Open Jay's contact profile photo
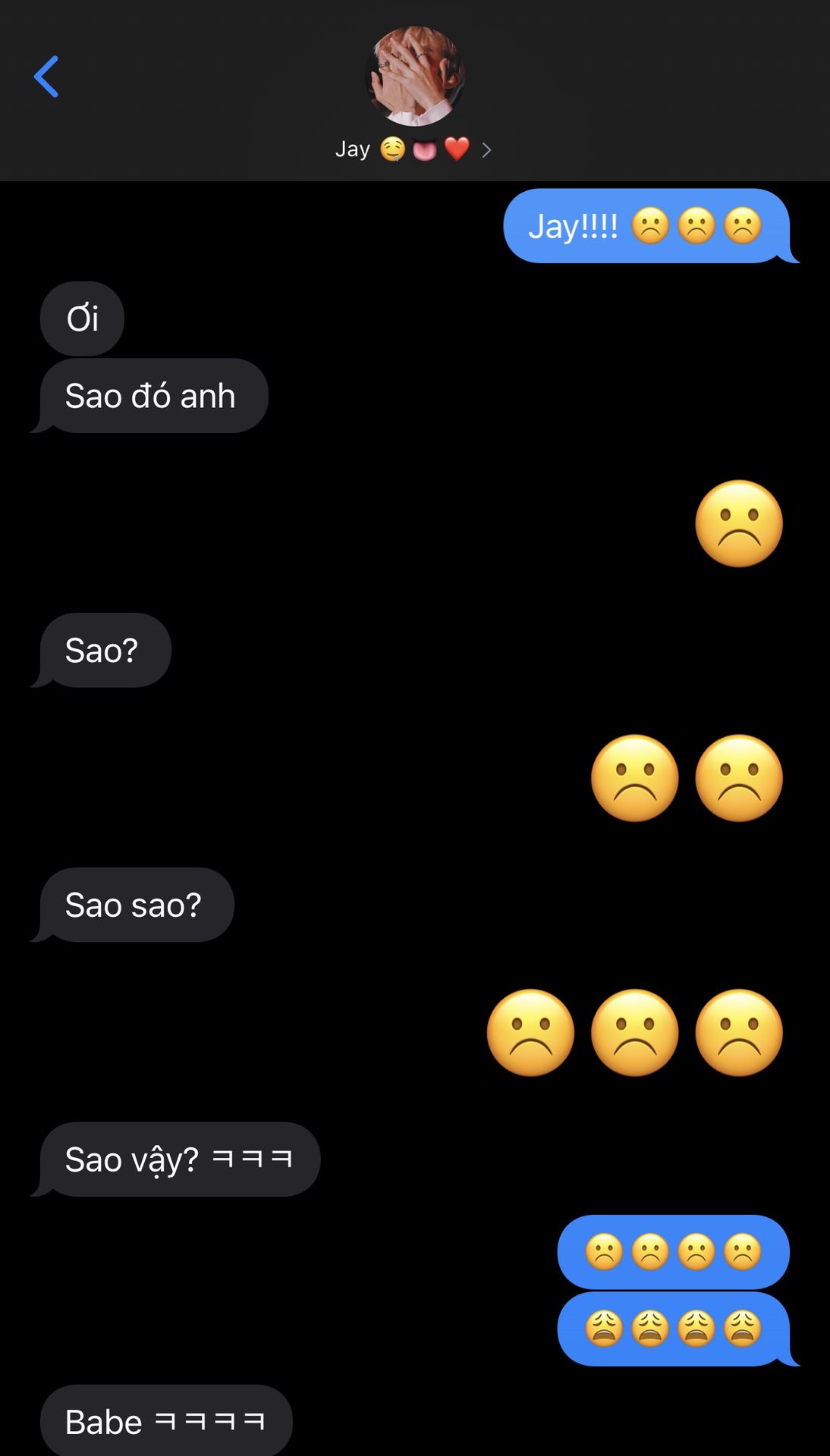 coord(415,76)
